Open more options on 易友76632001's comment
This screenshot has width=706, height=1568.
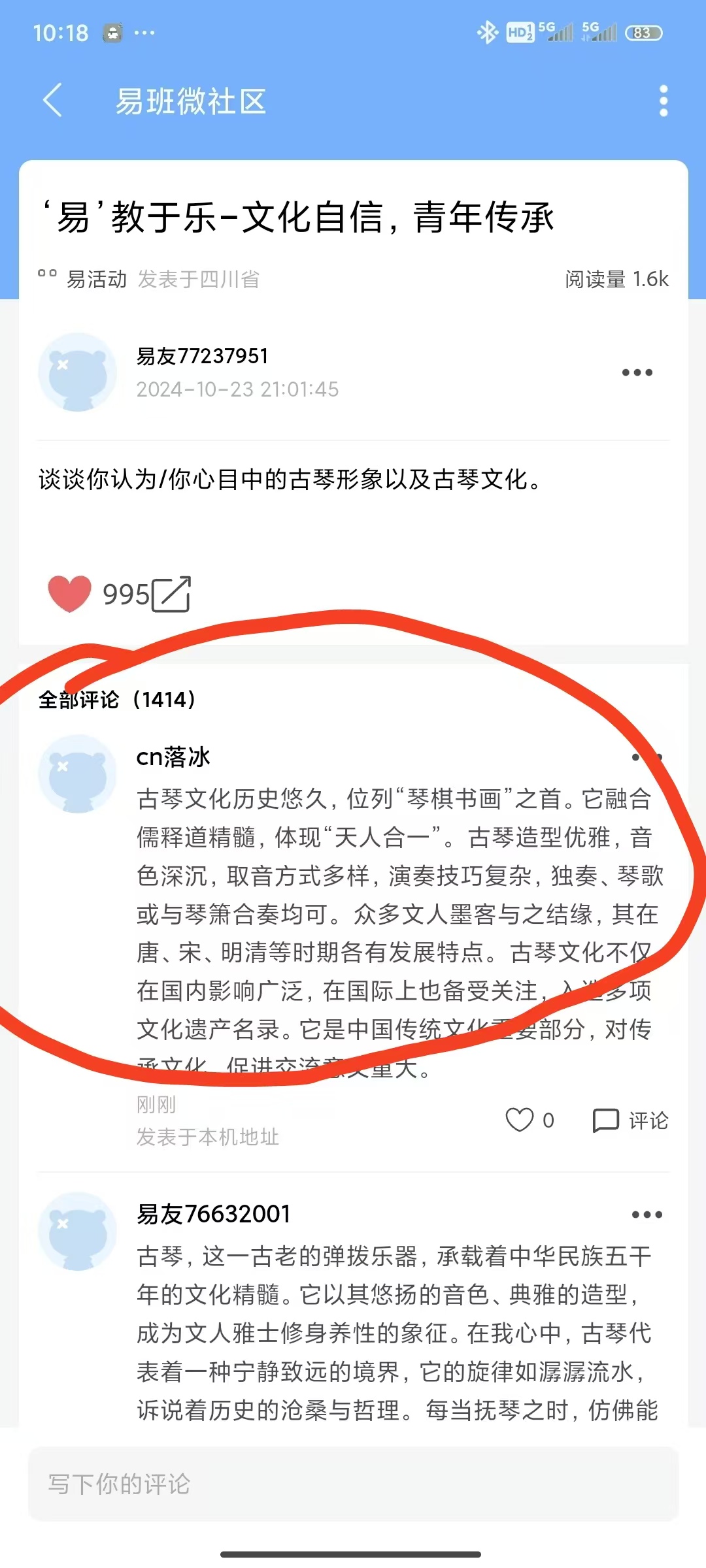pos(647,1215)
